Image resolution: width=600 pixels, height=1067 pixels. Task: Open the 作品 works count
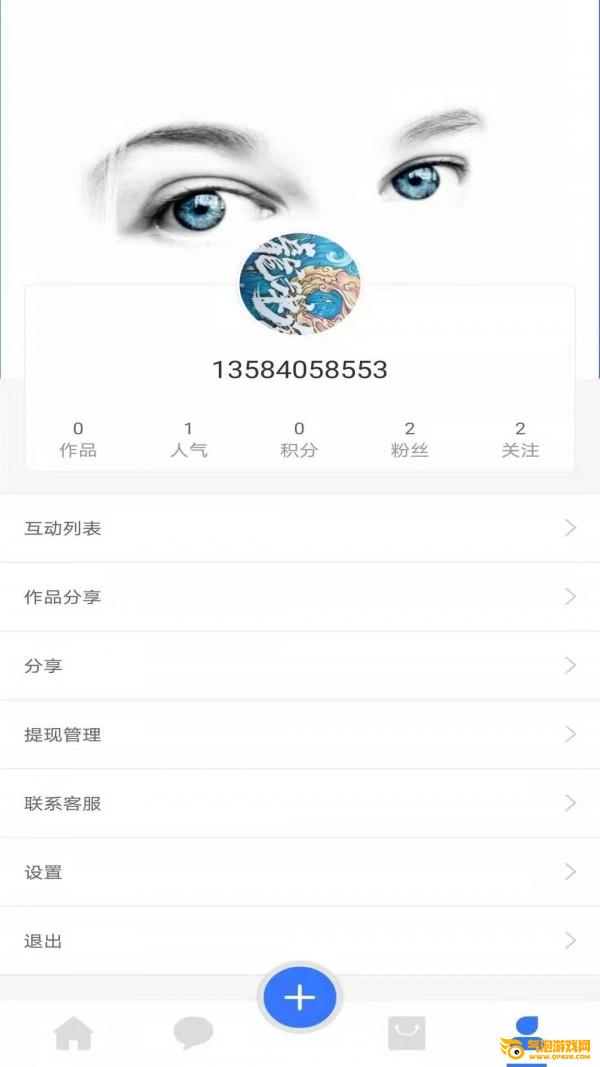(x=78, y=440)
